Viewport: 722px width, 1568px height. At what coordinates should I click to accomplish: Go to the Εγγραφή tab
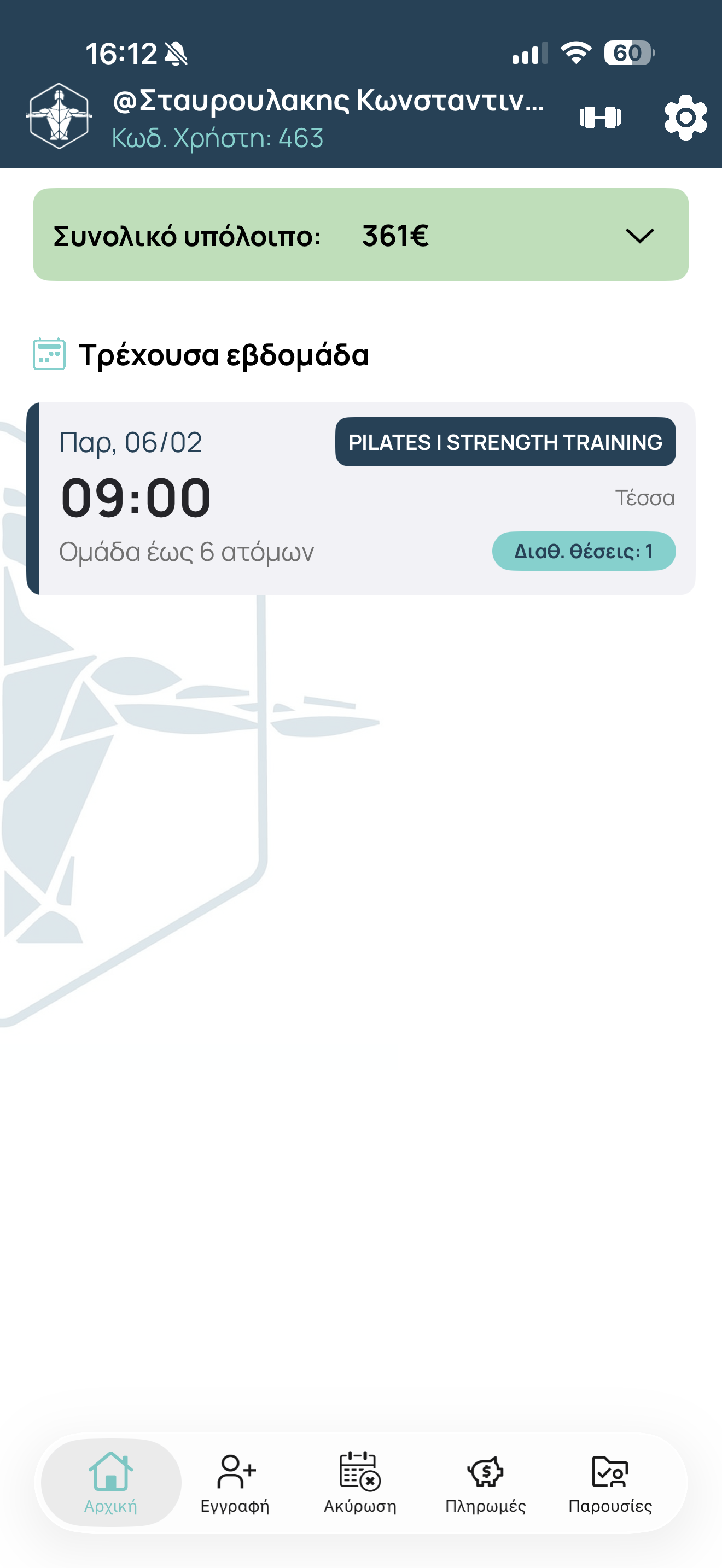(236, 1482)
